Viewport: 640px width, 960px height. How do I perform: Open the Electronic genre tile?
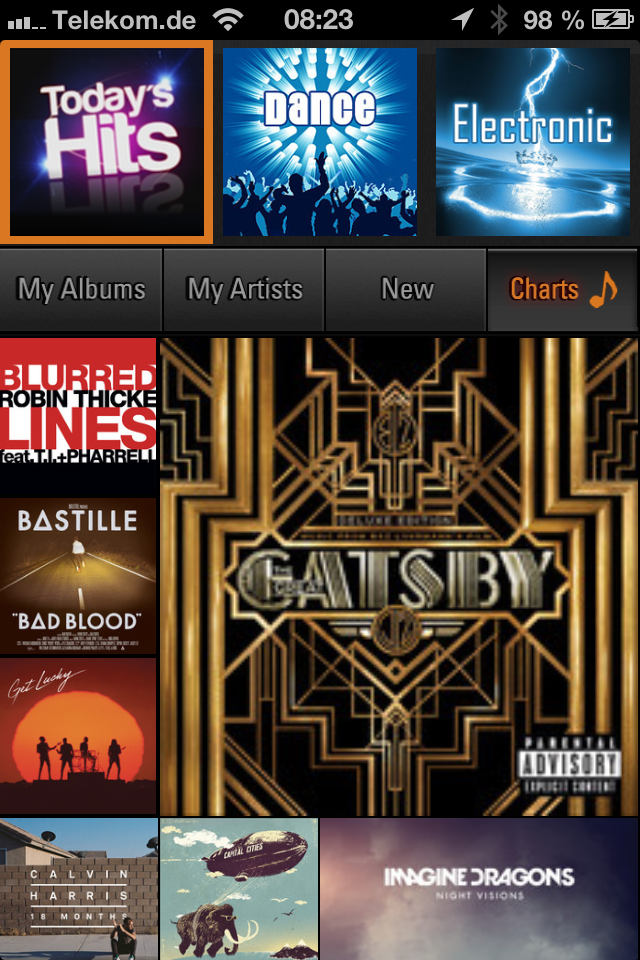coord(532,141)
